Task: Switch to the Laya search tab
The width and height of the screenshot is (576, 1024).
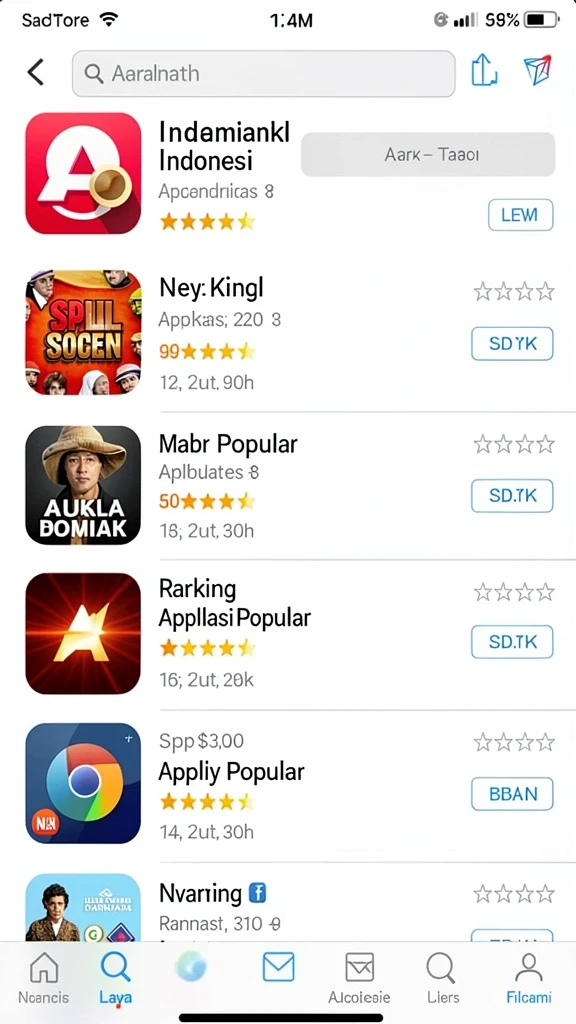Action: 116,978
